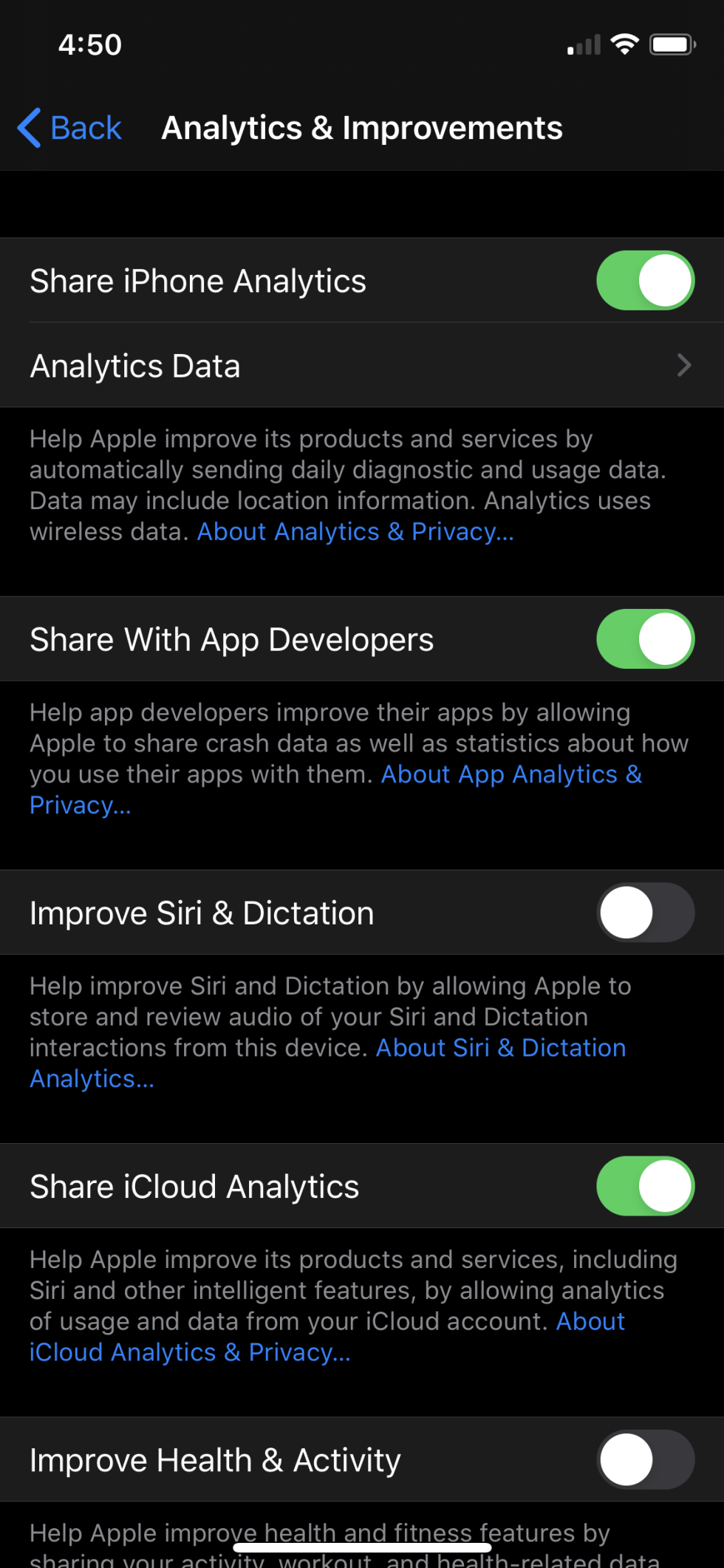Open About Siri & Dictation Analytics link
The image size is (724, 1568).
coord(500,1047)
